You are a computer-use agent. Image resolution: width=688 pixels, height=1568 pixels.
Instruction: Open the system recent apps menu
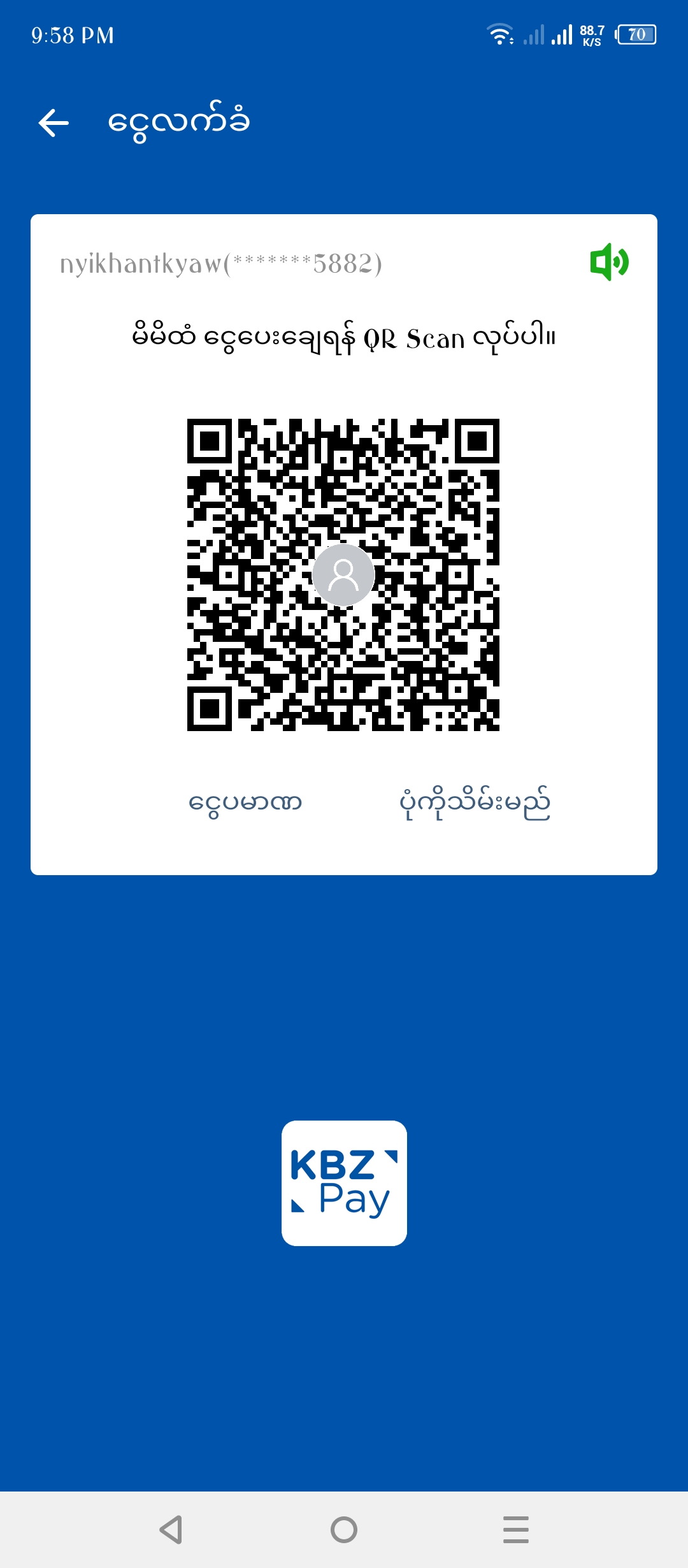click(x=515, y=1529)
